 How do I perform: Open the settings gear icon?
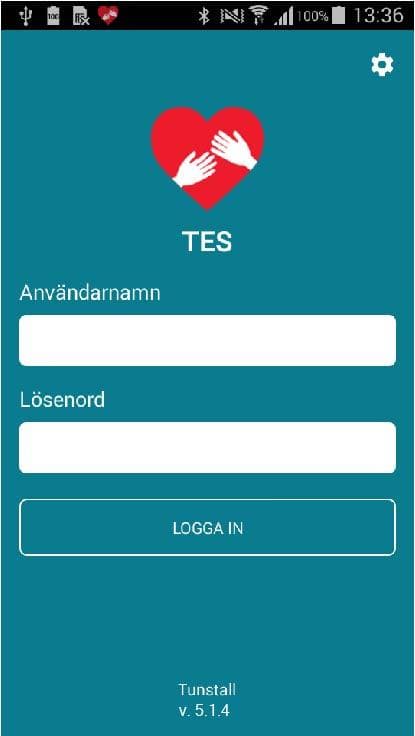(382, 65)
